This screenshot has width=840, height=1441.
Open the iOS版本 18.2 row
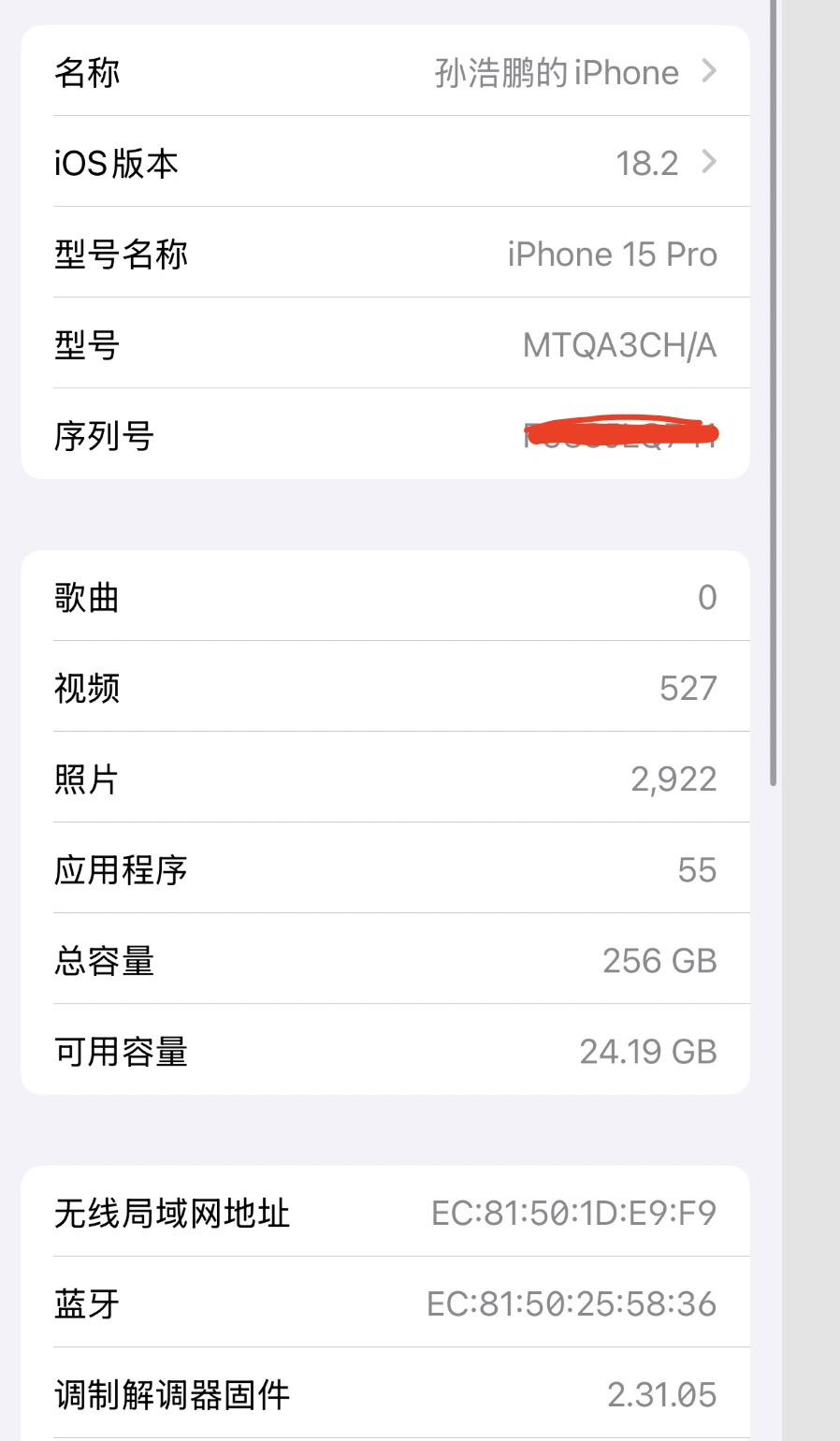pos(385,162)
